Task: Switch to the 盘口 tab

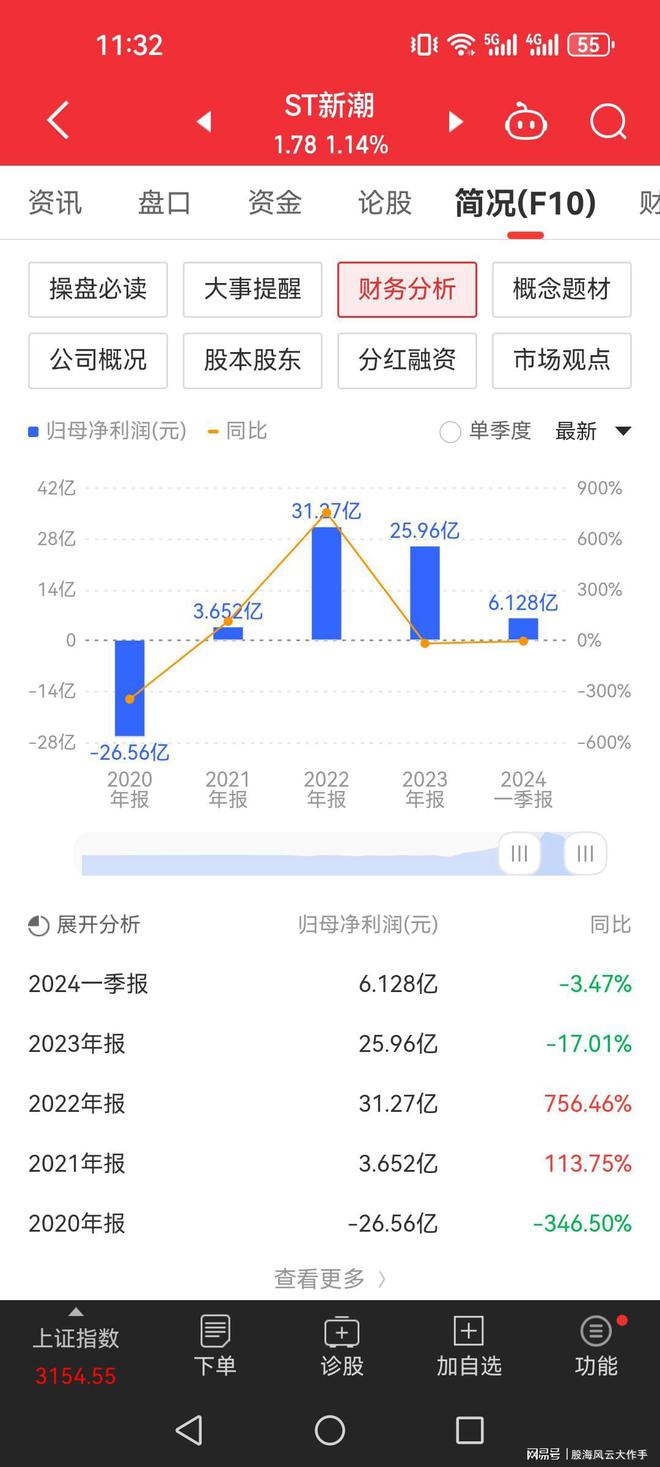Action: pyautogui.click(x=165, y=203)
